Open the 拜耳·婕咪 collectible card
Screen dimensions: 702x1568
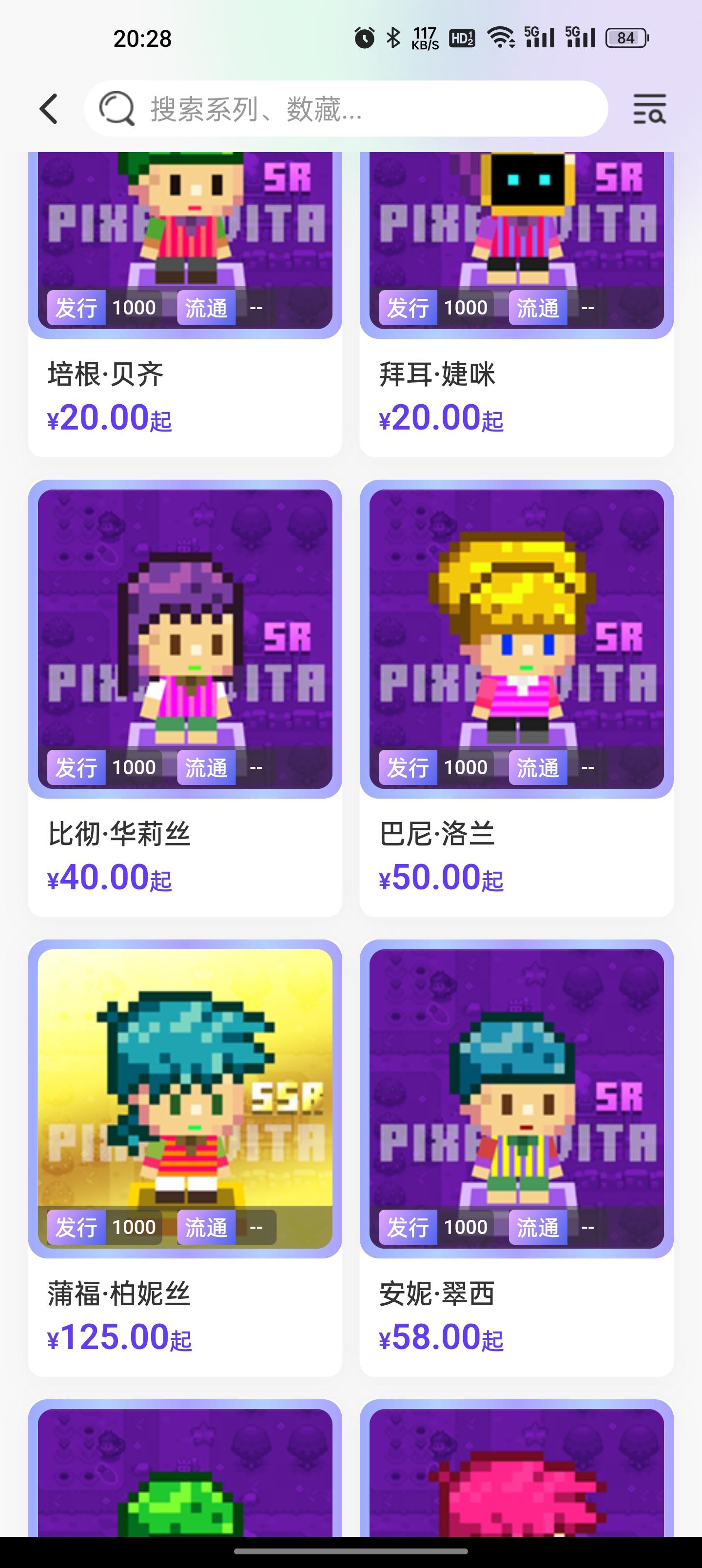516,304
